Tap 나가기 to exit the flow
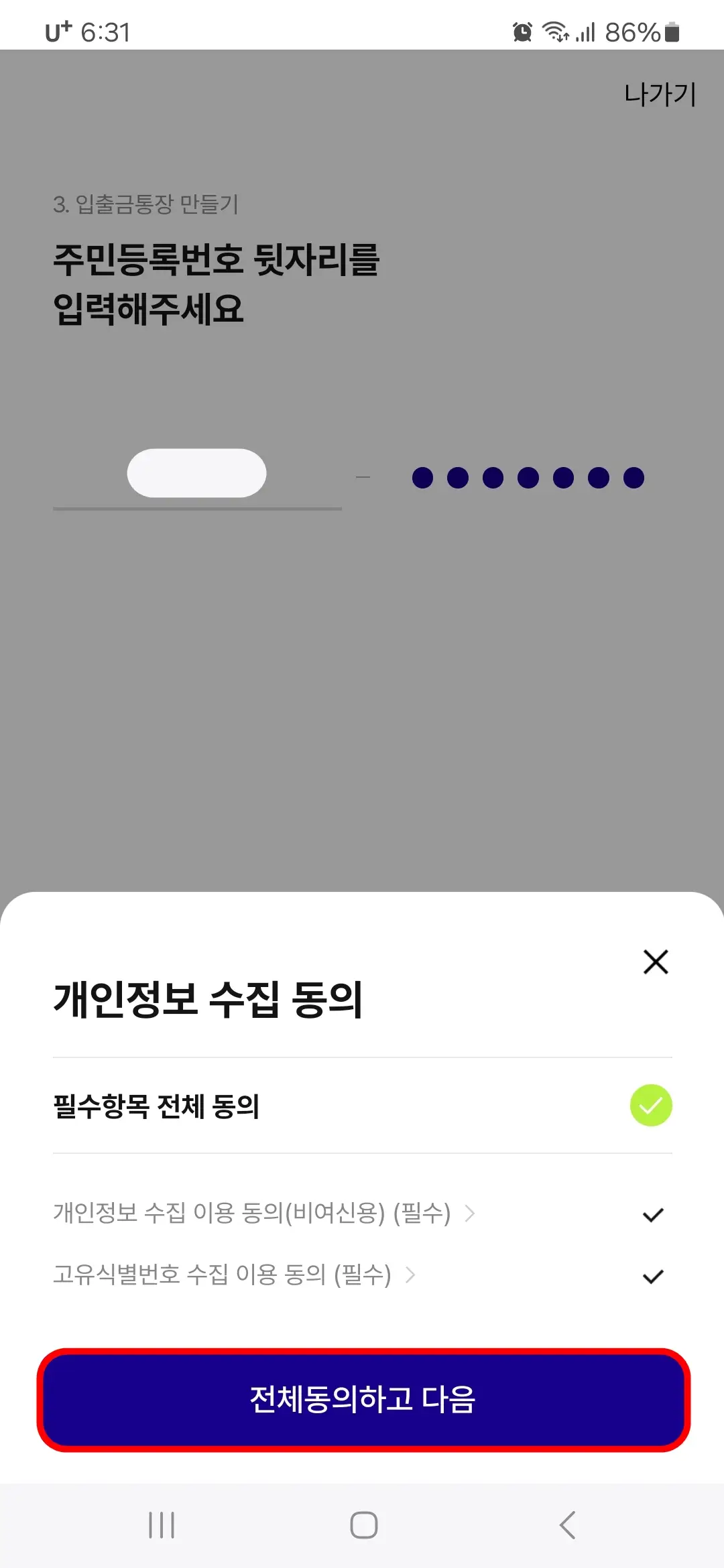The height and width of the screenshot is (1568, 724). pyautogui.click(x=659, y=94)
